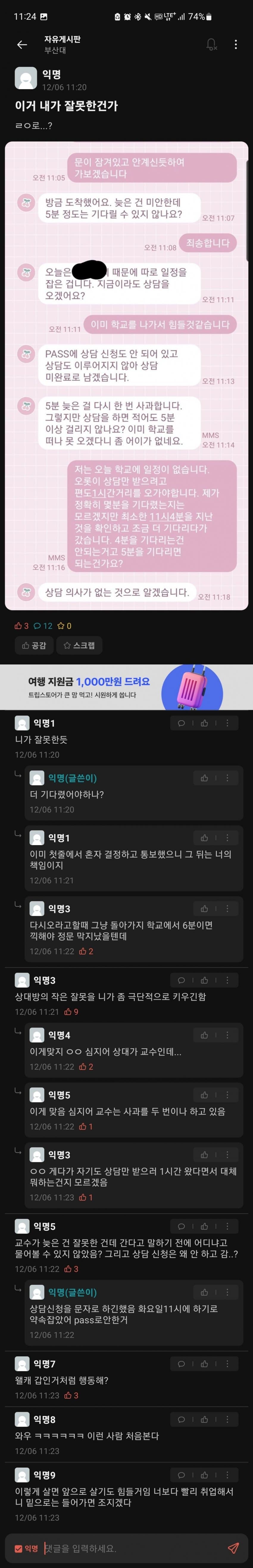Tap the 공감 button under the post
253x1568 pixels.
point(34,645)
